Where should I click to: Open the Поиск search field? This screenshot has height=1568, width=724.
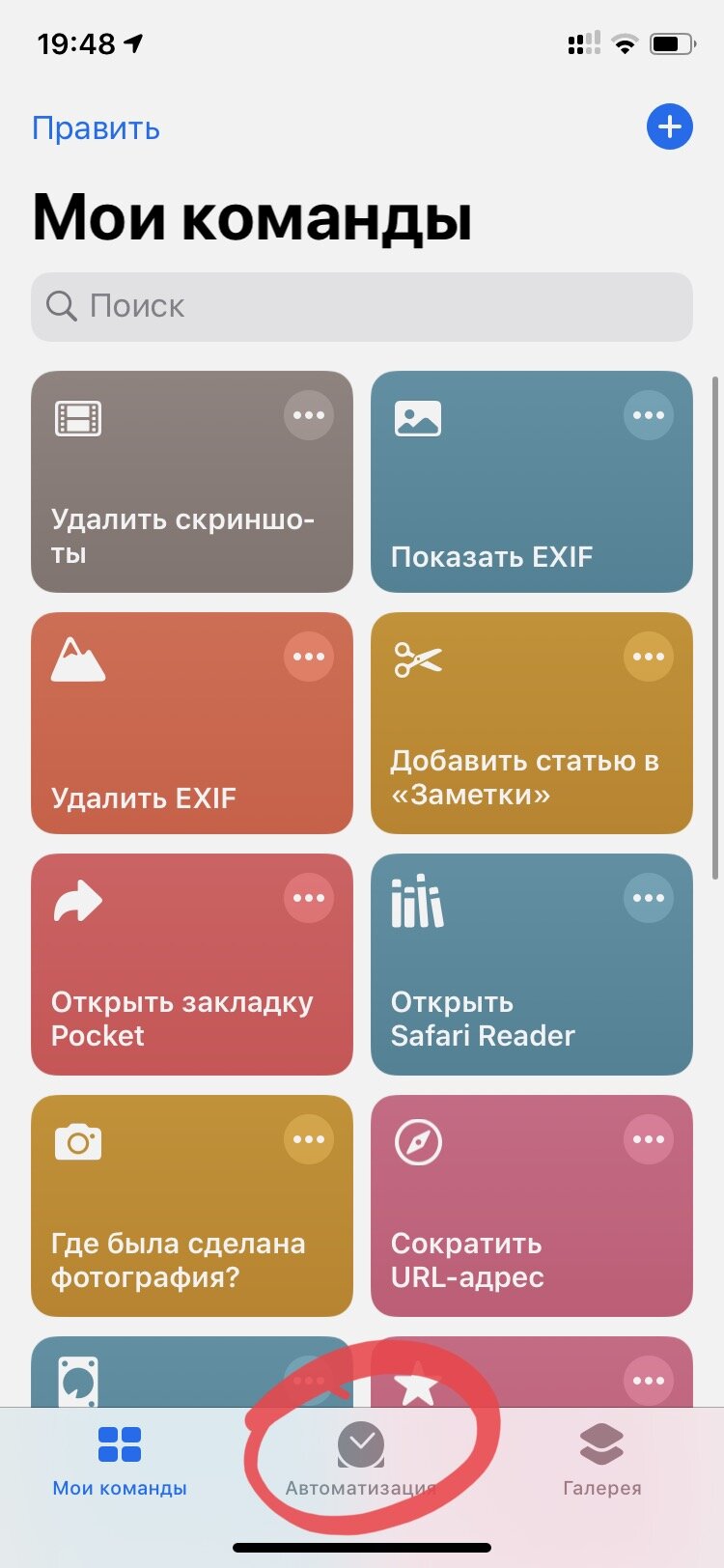coord(362,306)
